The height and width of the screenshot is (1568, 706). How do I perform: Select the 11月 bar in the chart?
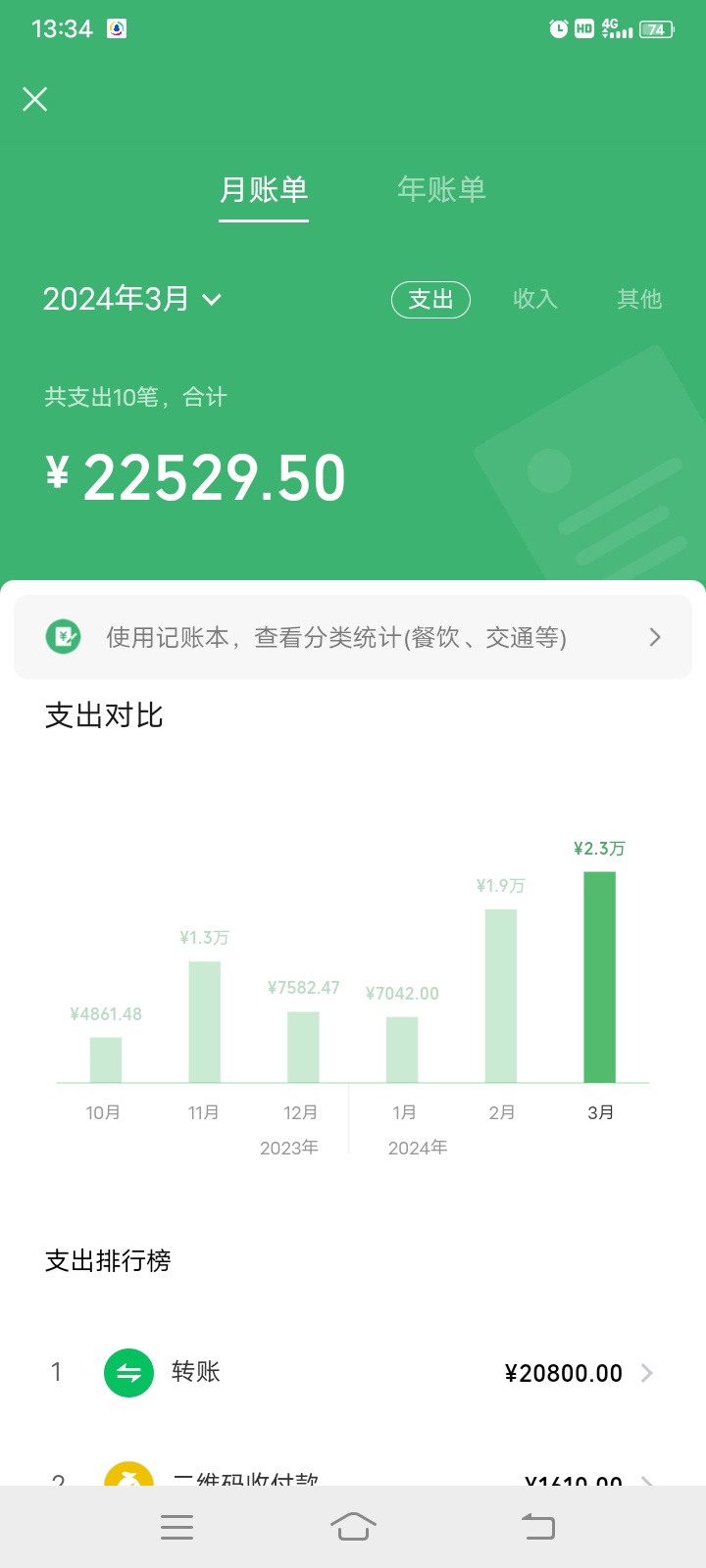tap(204, 1022)
